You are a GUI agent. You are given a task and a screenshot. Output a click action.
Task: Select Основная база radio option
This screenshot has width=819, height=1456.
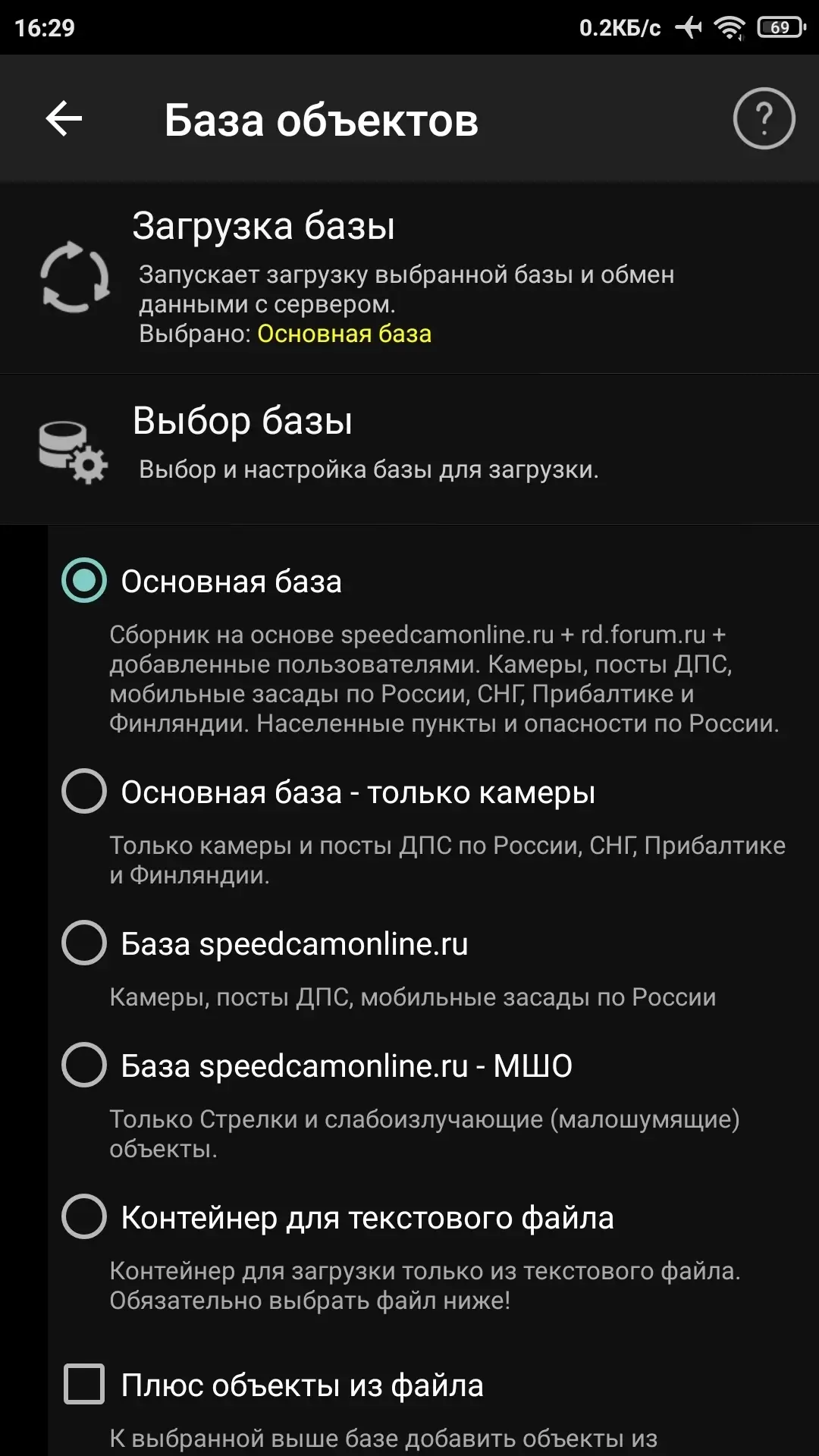[84, 581]
